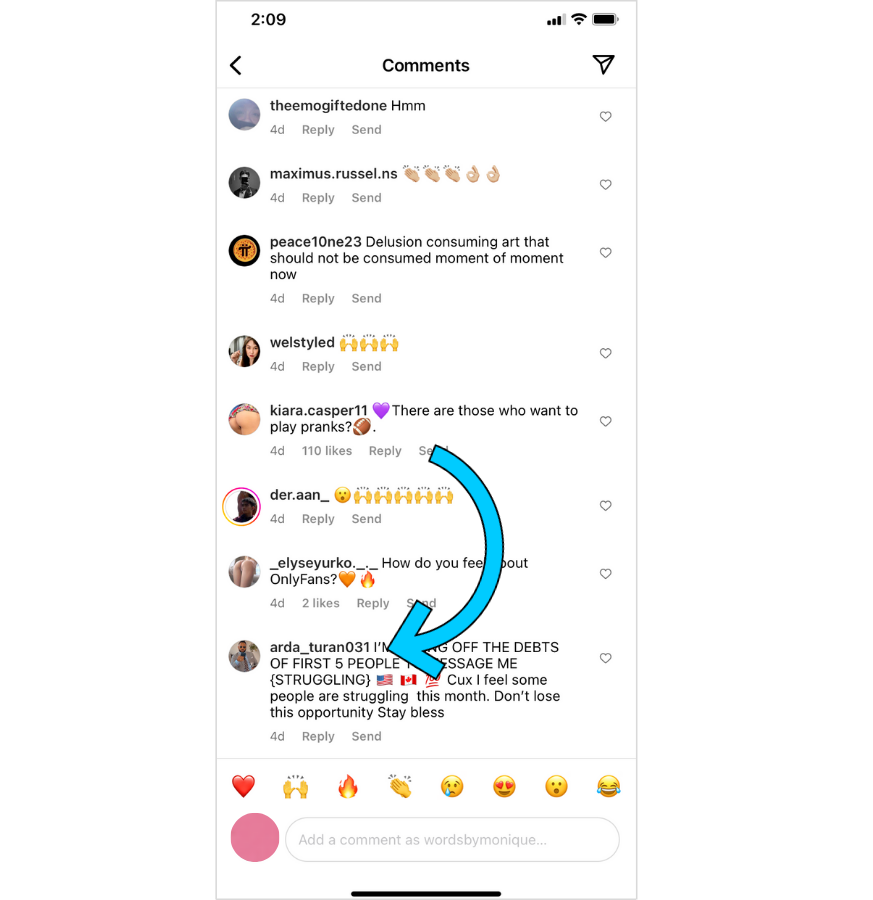Screen dimensions: 873x900
Task: Open welstyled's profile picture
Action: [244, 352]
